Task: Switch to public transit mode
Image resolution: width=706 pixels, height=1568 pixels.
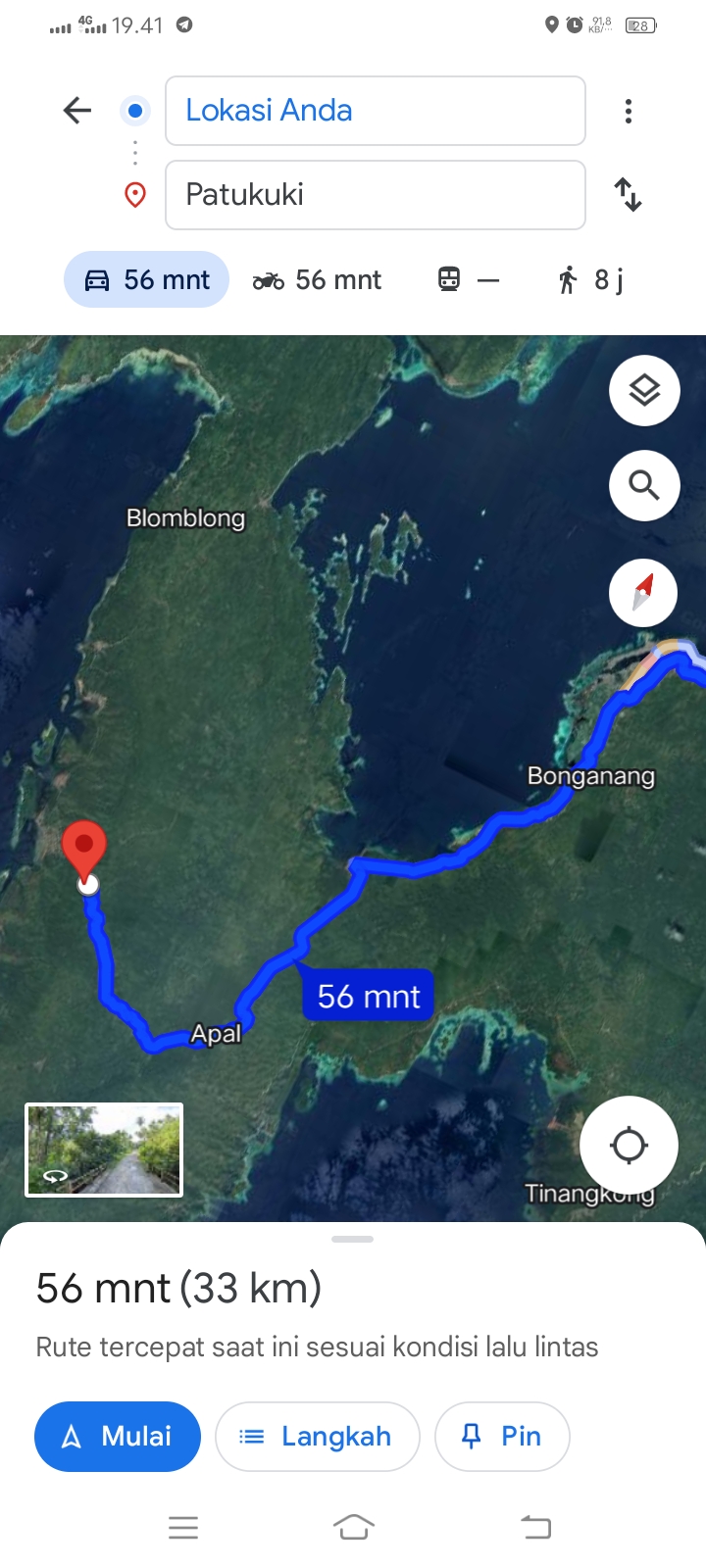Action: [x=469, y=280]
